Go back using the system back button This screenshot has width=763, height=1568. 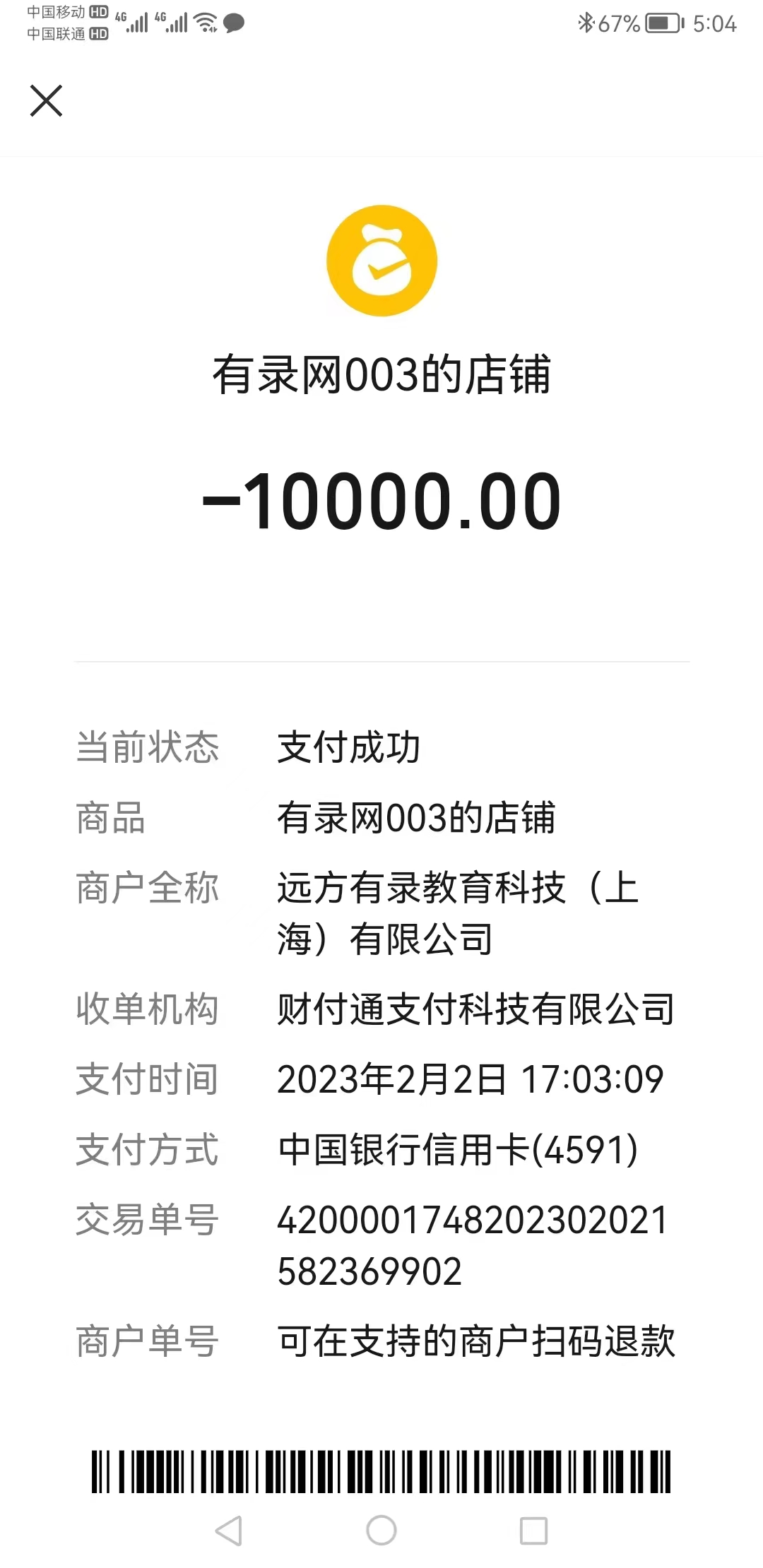[229, 1531]
